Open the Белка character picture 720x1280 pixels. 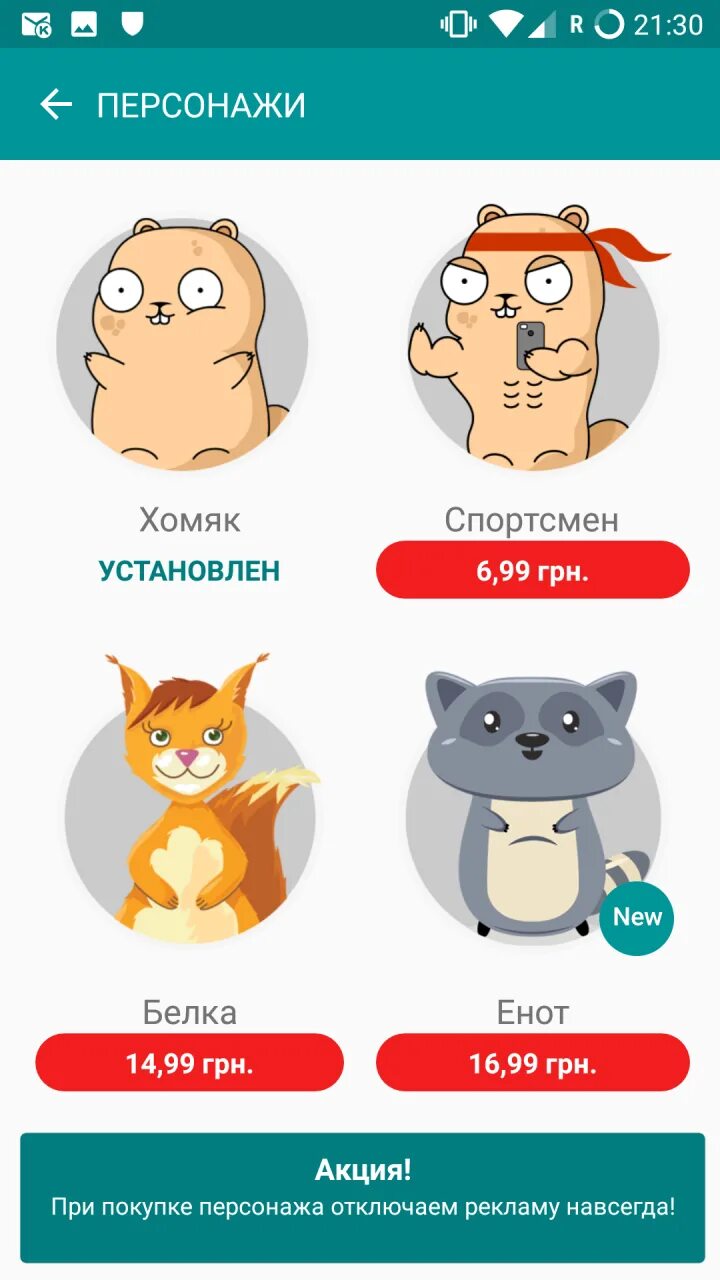[191, 800]
